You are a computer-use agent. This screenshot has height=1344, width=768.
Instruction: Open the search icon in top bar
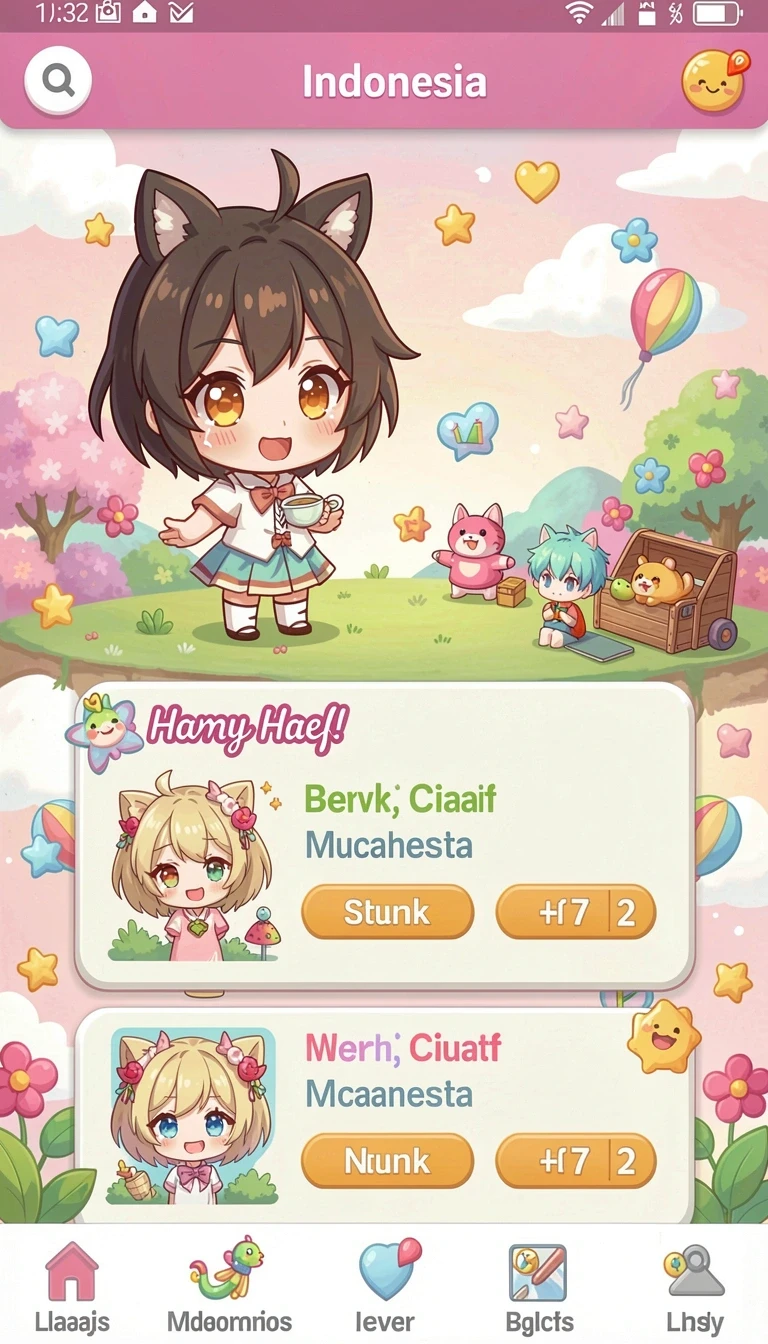point(58,81)
